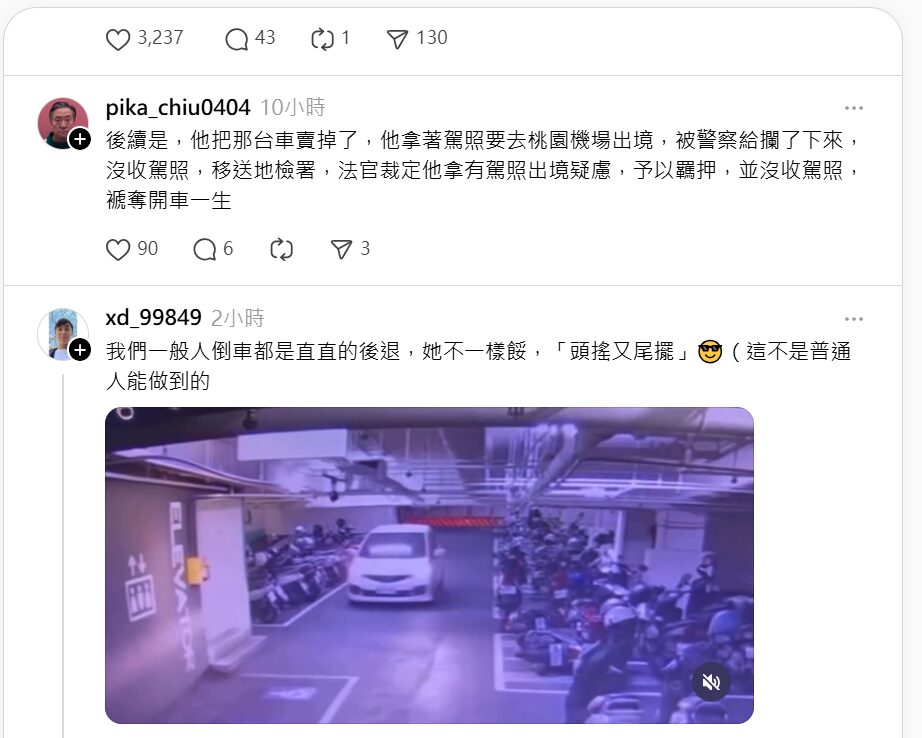Follow pika_chiu0404 via avatar plus badge
This screenshot has height=738, width=922.
click(x=81, y=139)
